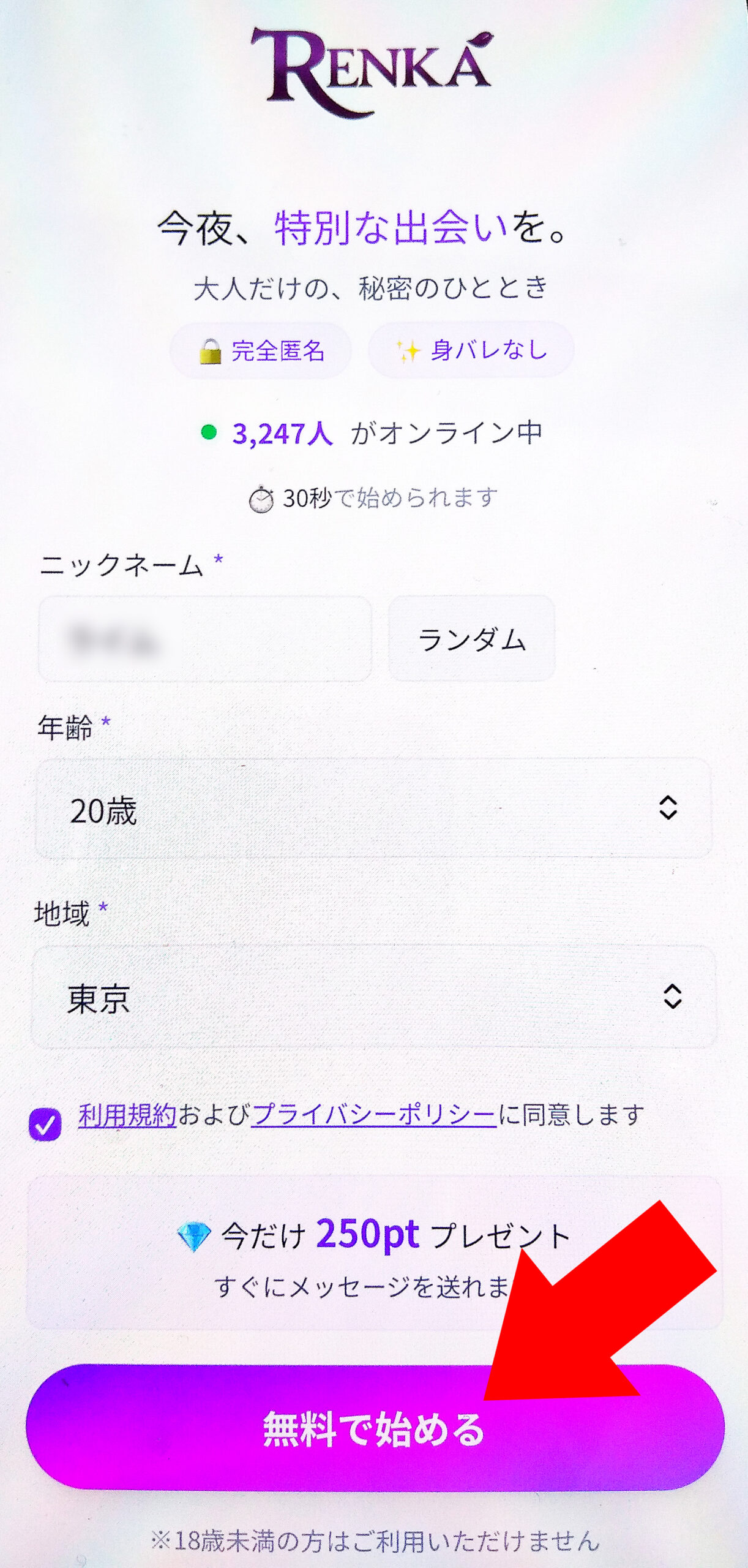748x1568 pixels.
Task: Uncheck the terms agreement checkbox
Action: (x=45, y=1125)
